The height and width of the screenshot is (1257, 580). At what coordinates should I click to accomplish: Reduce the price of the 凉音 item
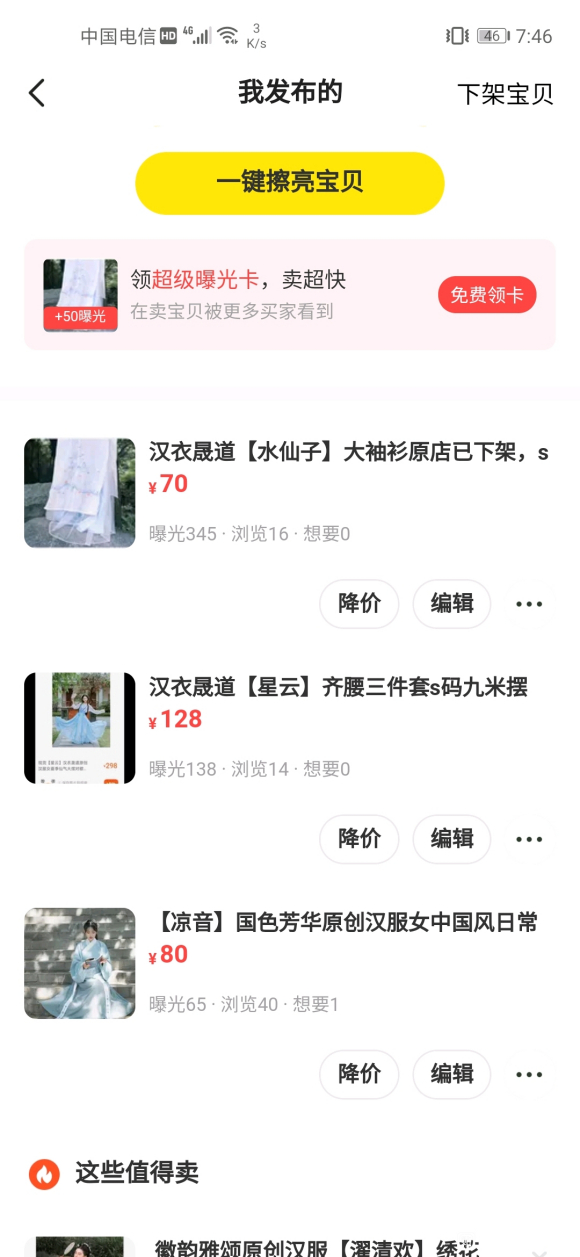[359, 1074]
